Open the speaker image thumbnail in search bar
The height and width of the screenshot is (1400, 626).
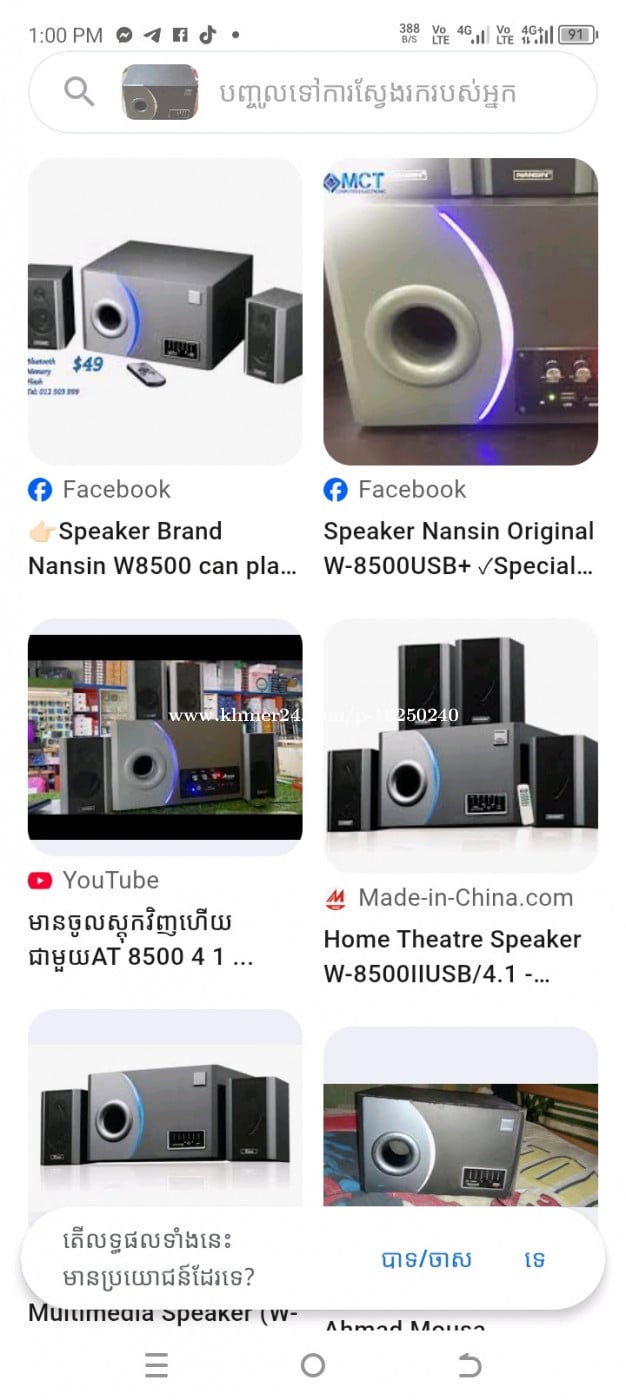click(160, 93)
